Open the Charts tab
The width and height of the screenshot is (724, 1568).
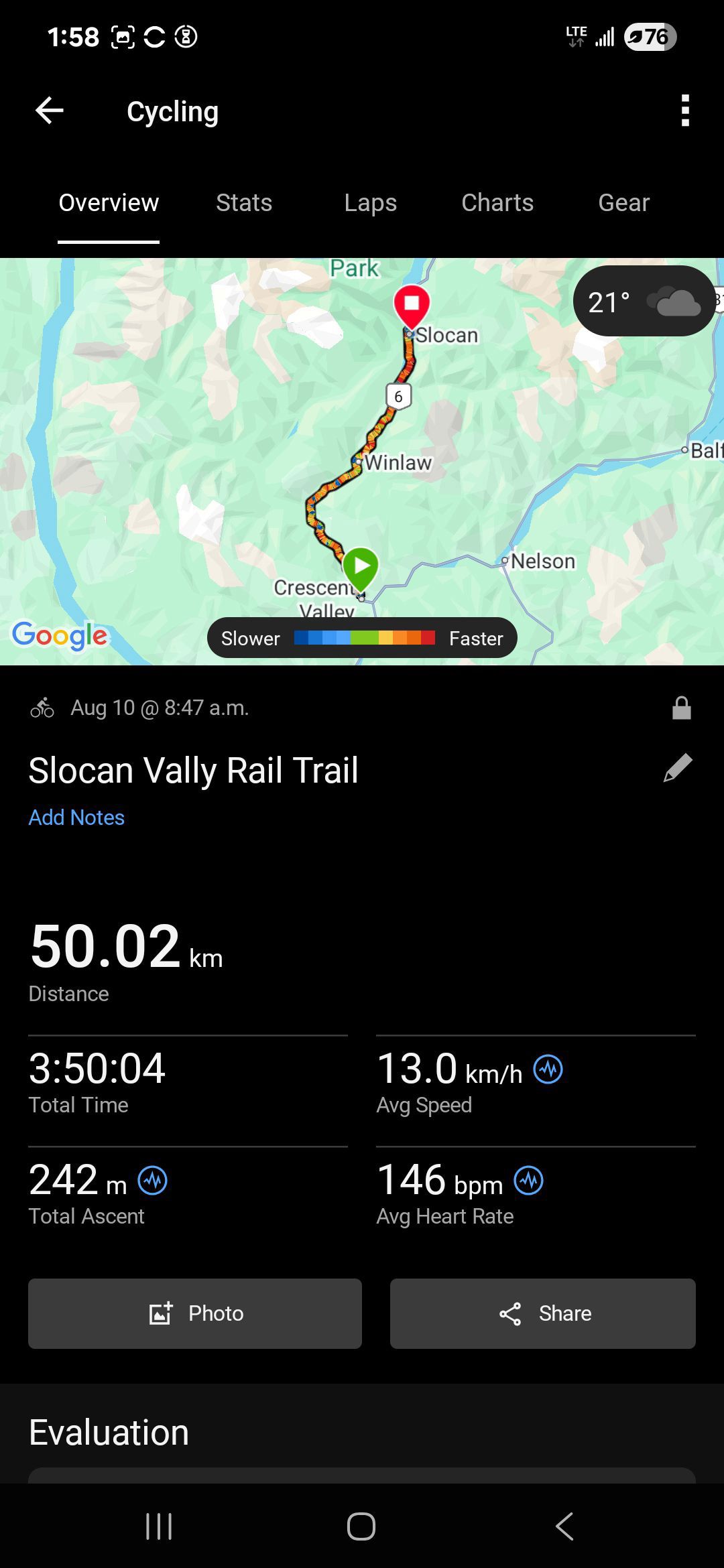(497, 202)
